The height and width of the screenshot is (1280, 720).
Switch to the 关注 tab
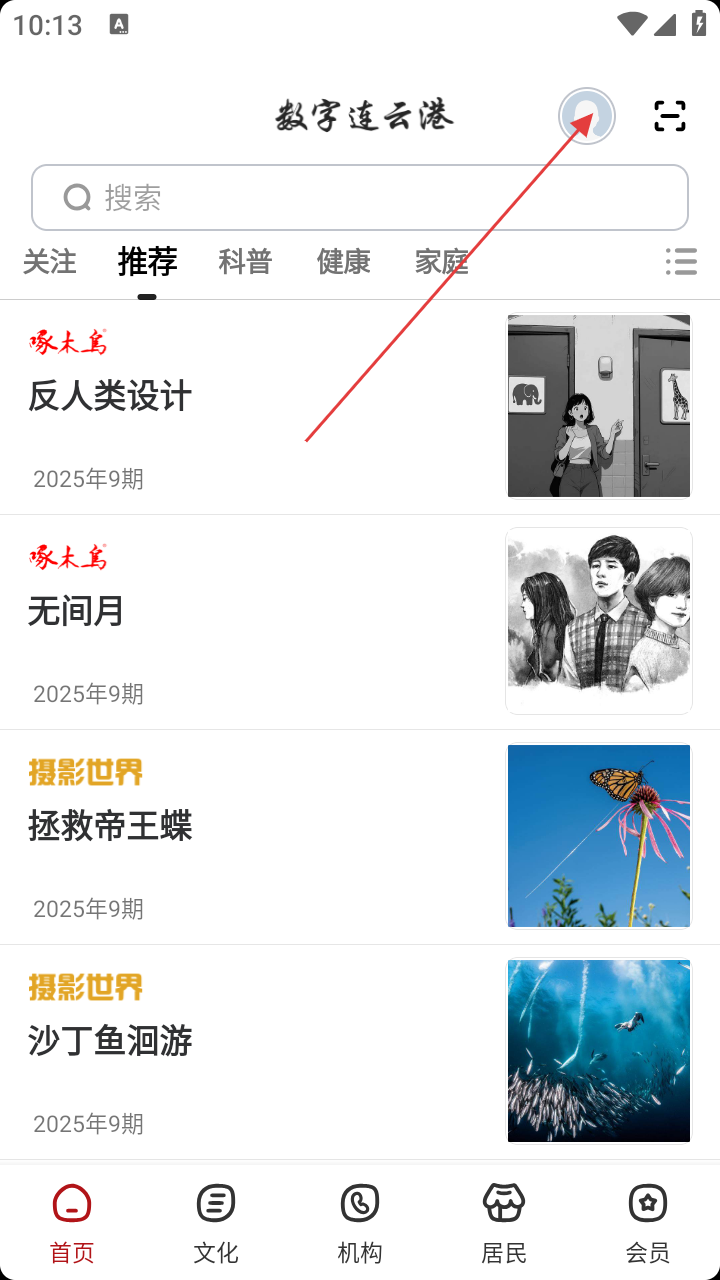tap(50, 262)
